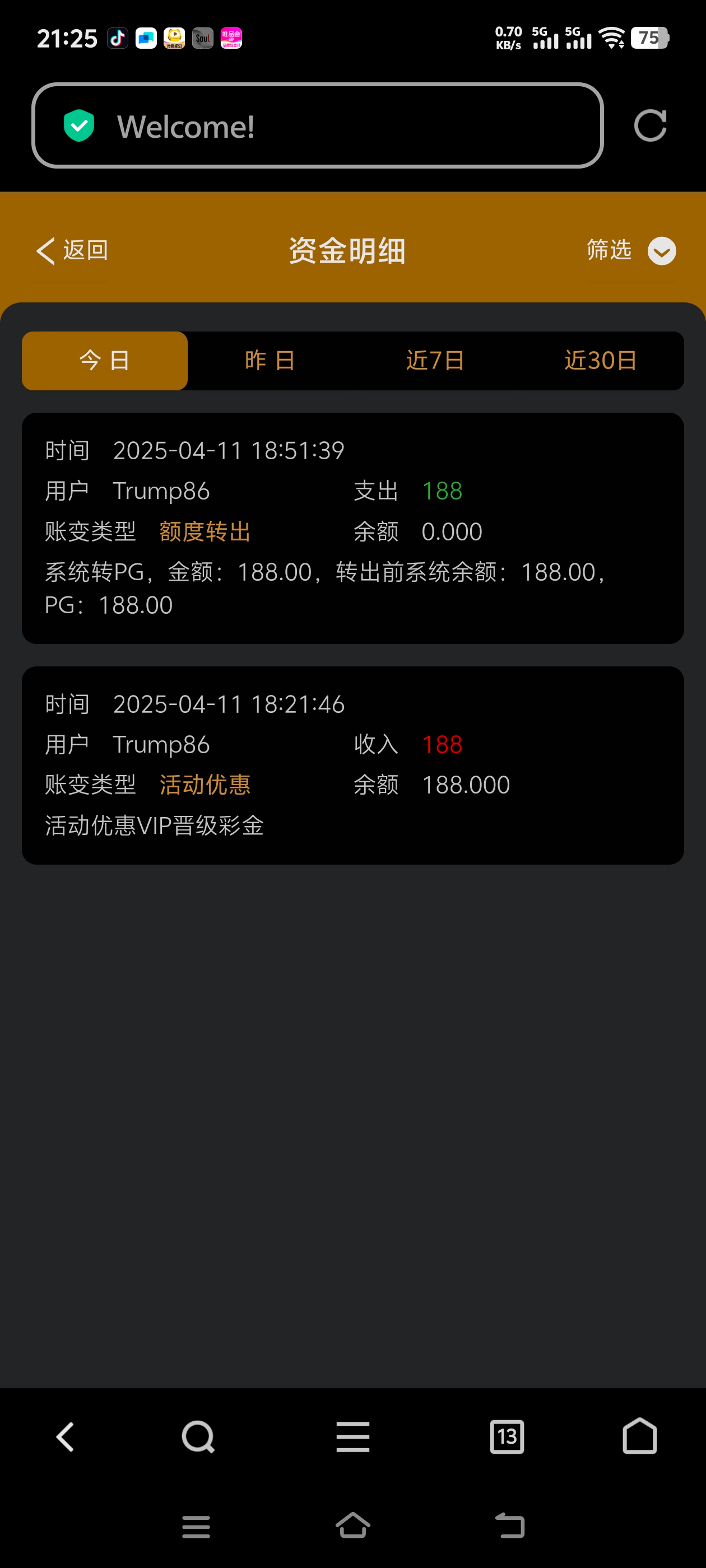Tap the 额度转出 account change type label
This screenshot has height=1568, width=706.
[203, 531]
